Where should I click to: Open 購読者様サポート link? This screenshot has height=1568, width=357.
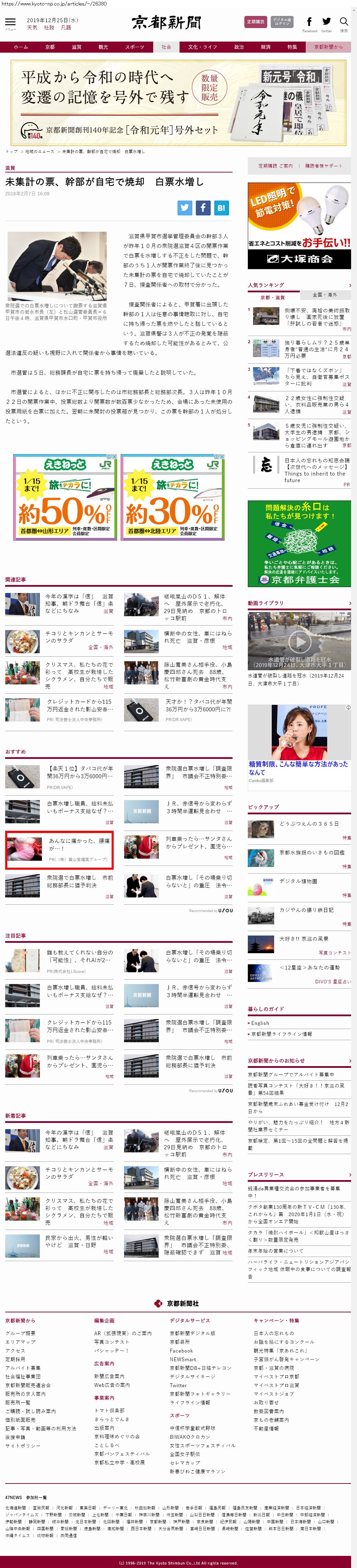(323, 166)
